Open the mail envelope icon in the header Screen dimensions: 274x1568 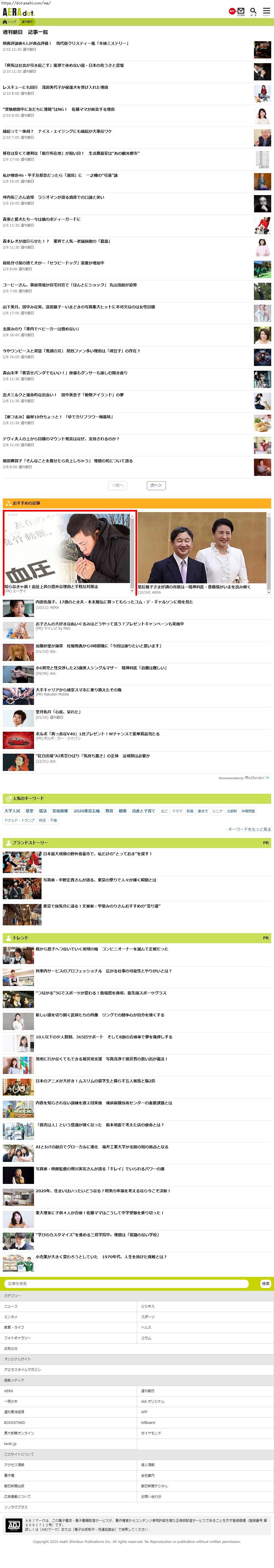tap(241, 11)
